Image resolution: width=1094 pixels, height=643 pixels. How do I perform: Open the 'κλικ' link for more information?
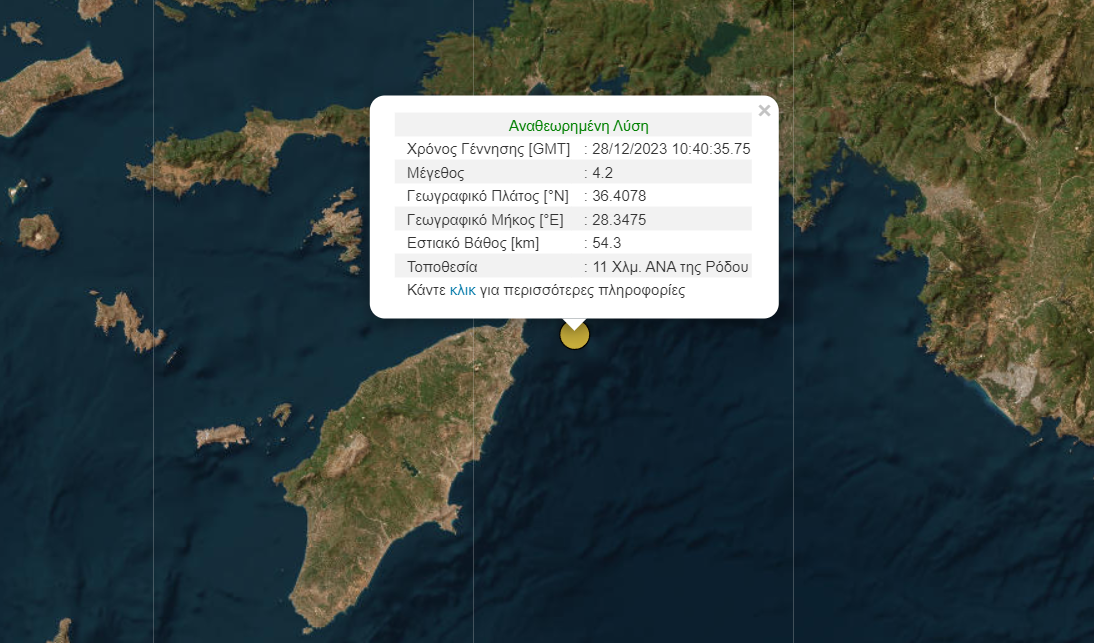463,291
